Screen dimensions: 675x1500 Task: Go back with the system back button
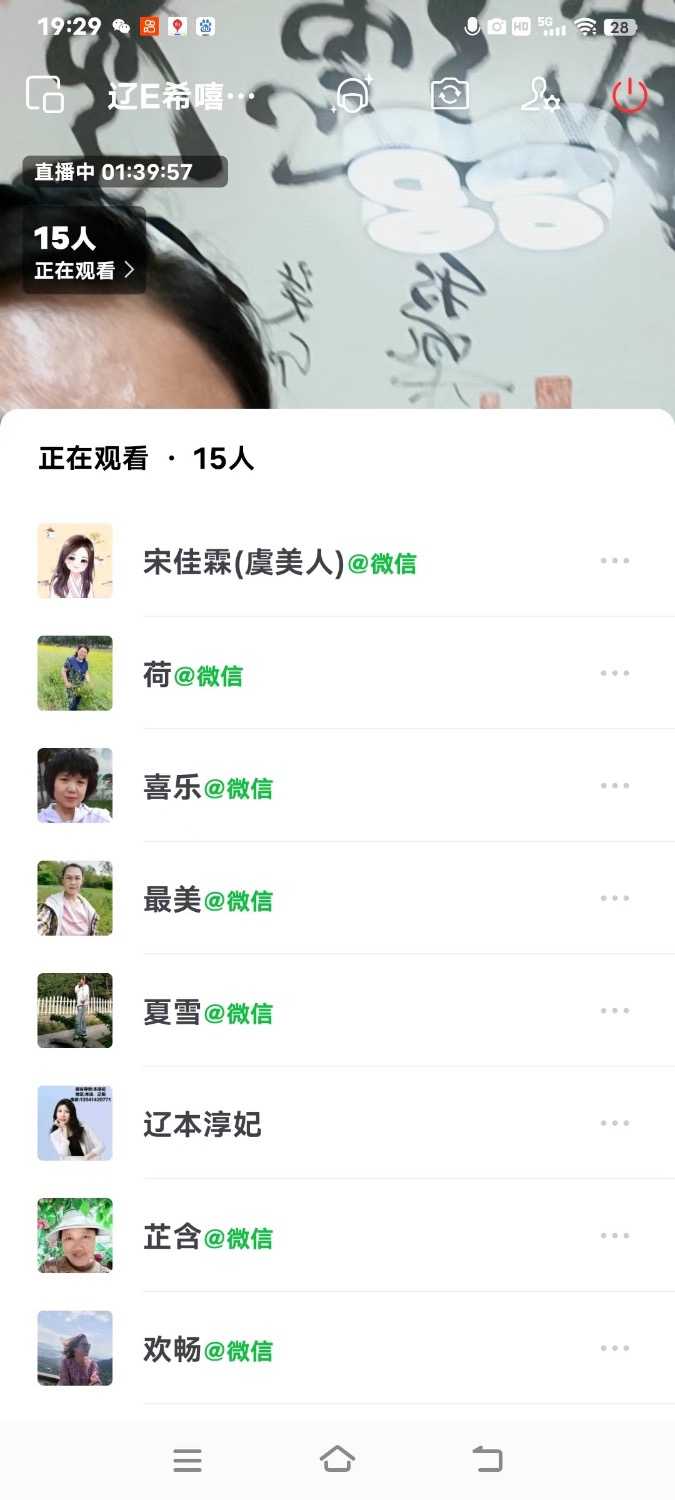point(487,1460)
